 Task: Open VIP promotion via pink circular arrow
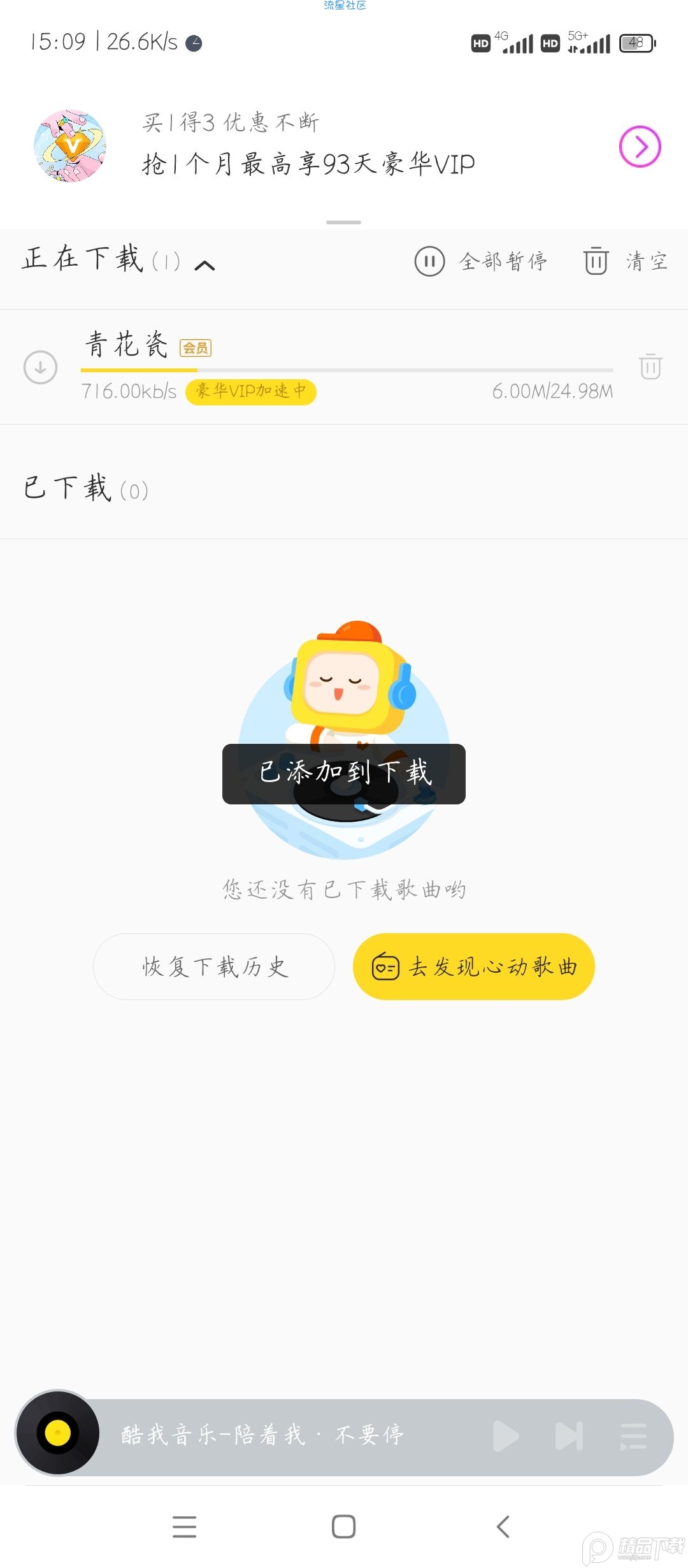[640, 146]
